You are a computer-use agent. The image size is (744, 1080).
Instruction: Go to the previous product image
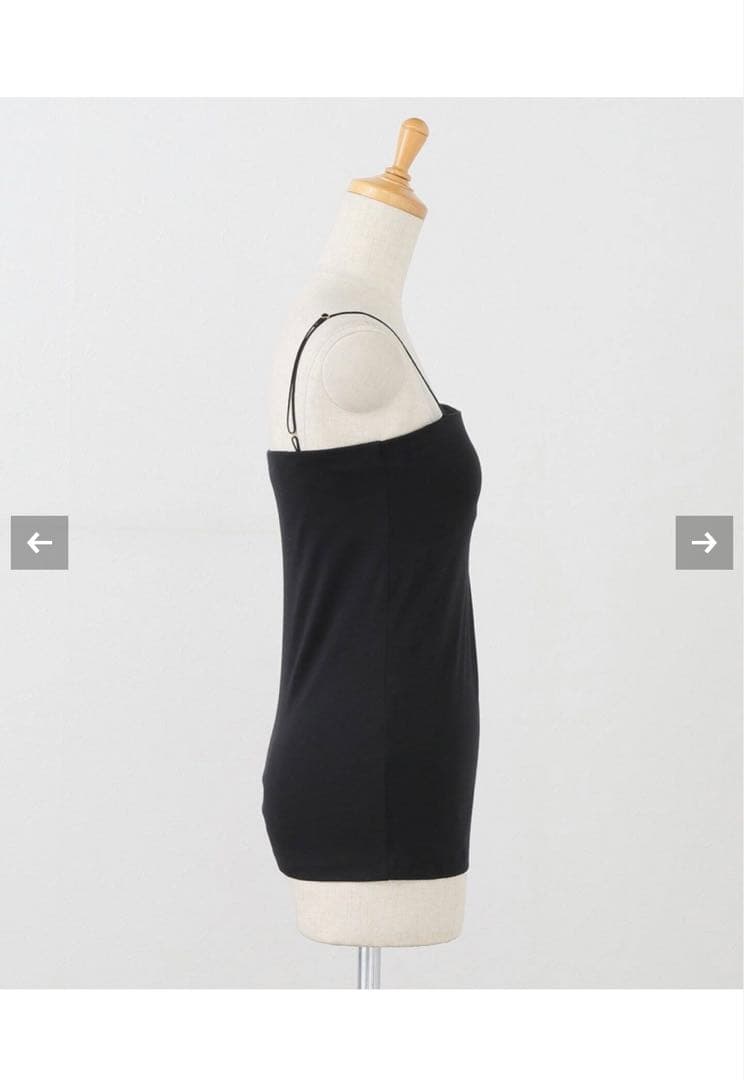(x=39, y=543)
